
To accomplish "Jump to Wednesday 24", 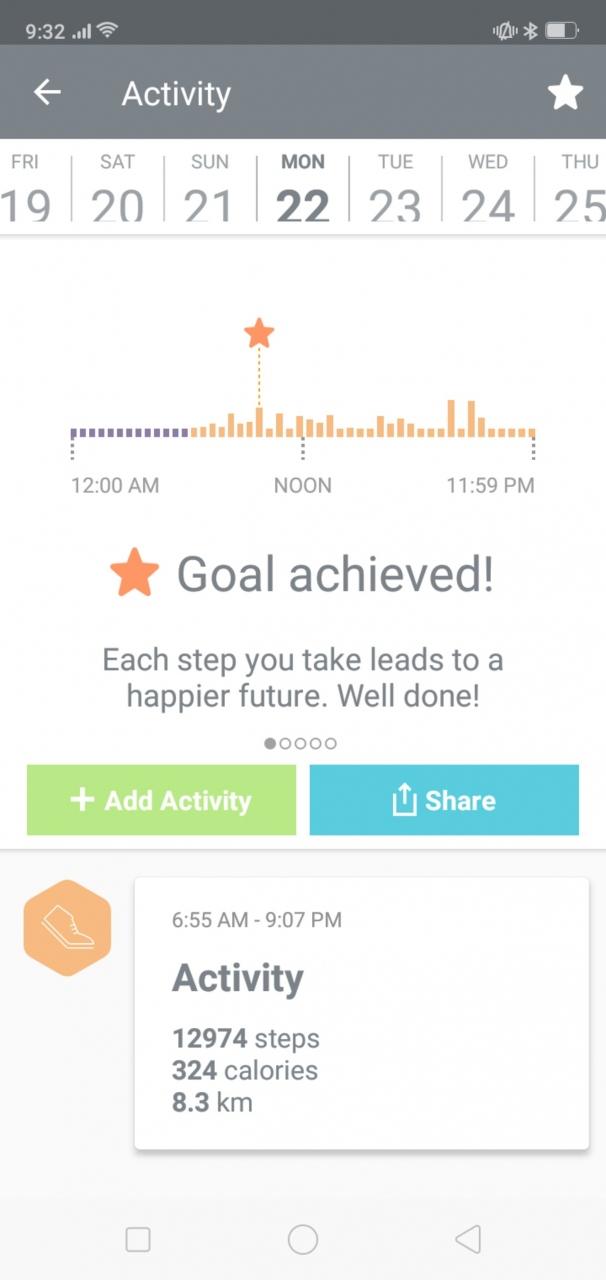I will click(x=488, y=188).
